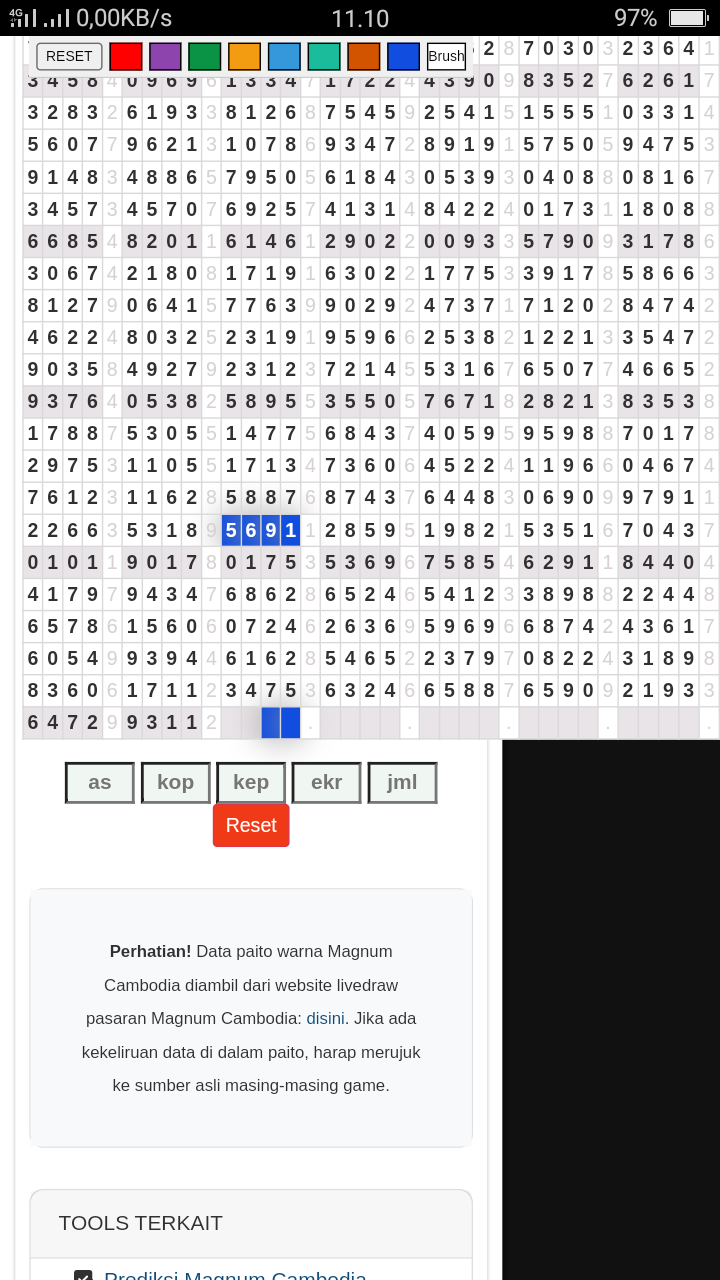Viewport: 720px width, 1280px height.
Task: Pick the royal blue color swatch
Action: pyautogui.click(x=403, y=56)
